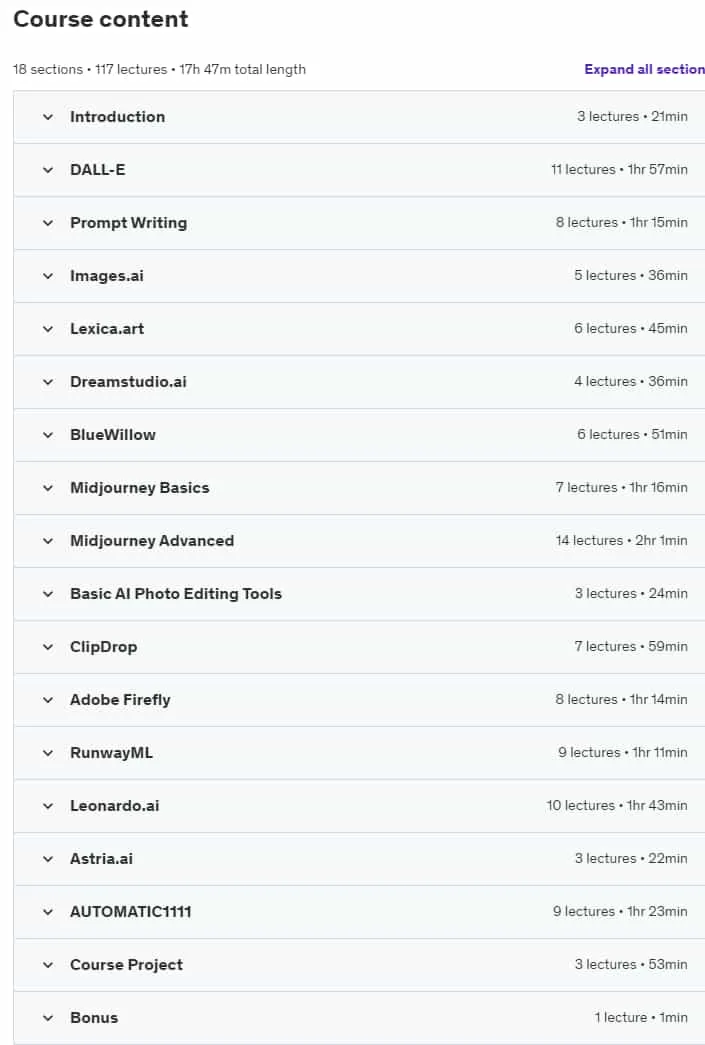Screen dimensions: 705x1045
Task: Expand Basic AI Photo Editing Tools
Action: (359, 594)
